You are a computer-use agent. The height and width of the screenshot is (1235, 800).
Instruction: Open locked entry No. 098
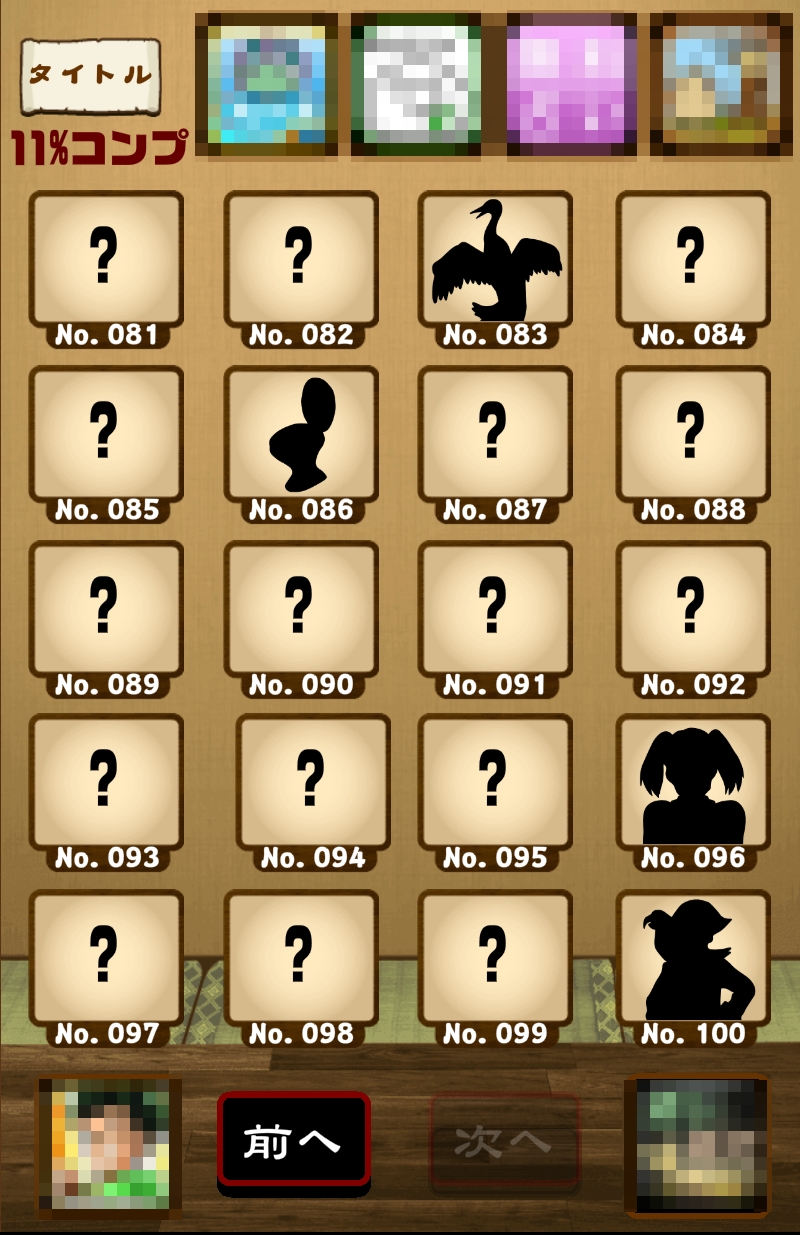pos(301,958)
